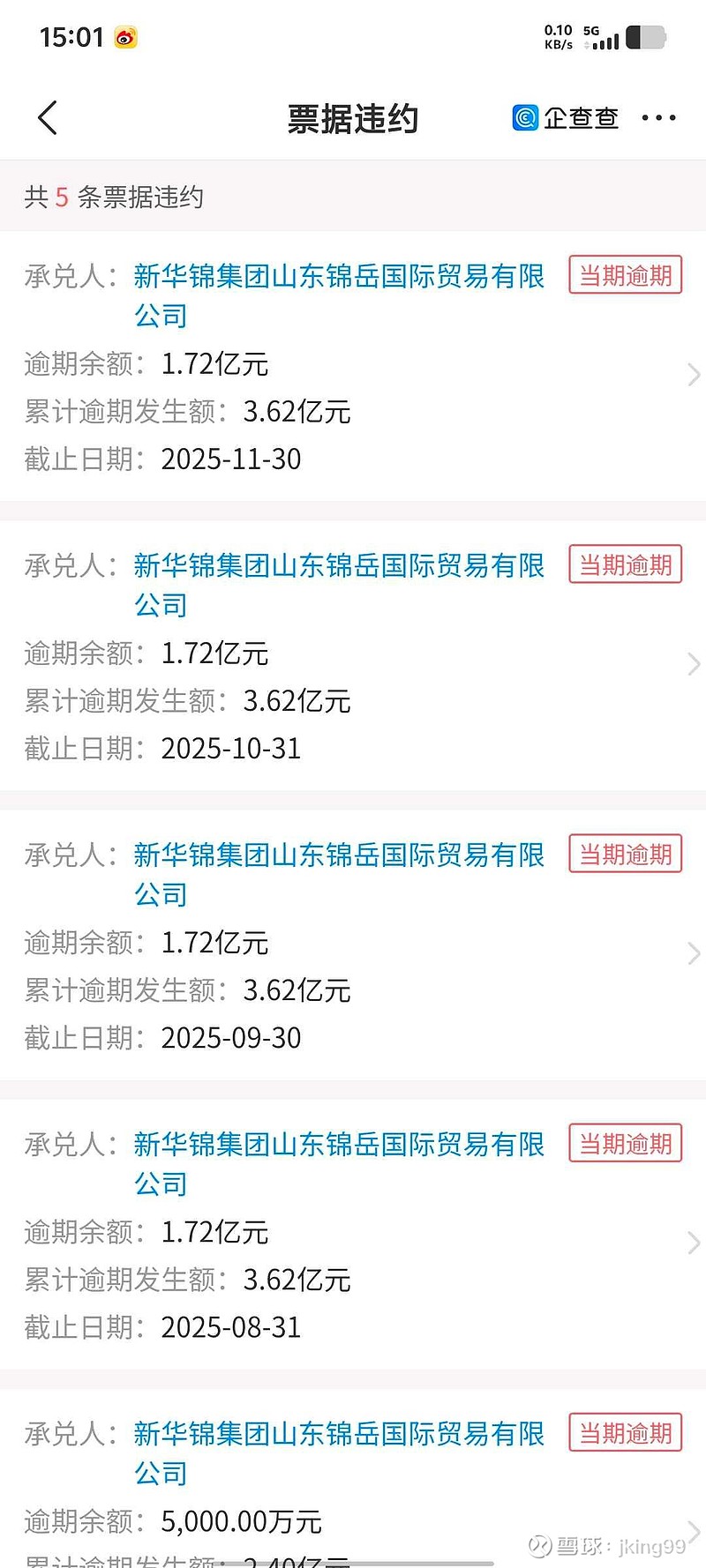Expand the record dated 2025-08-31
The height and width of the screenshot is (1568, 706).
(695, 1243)
